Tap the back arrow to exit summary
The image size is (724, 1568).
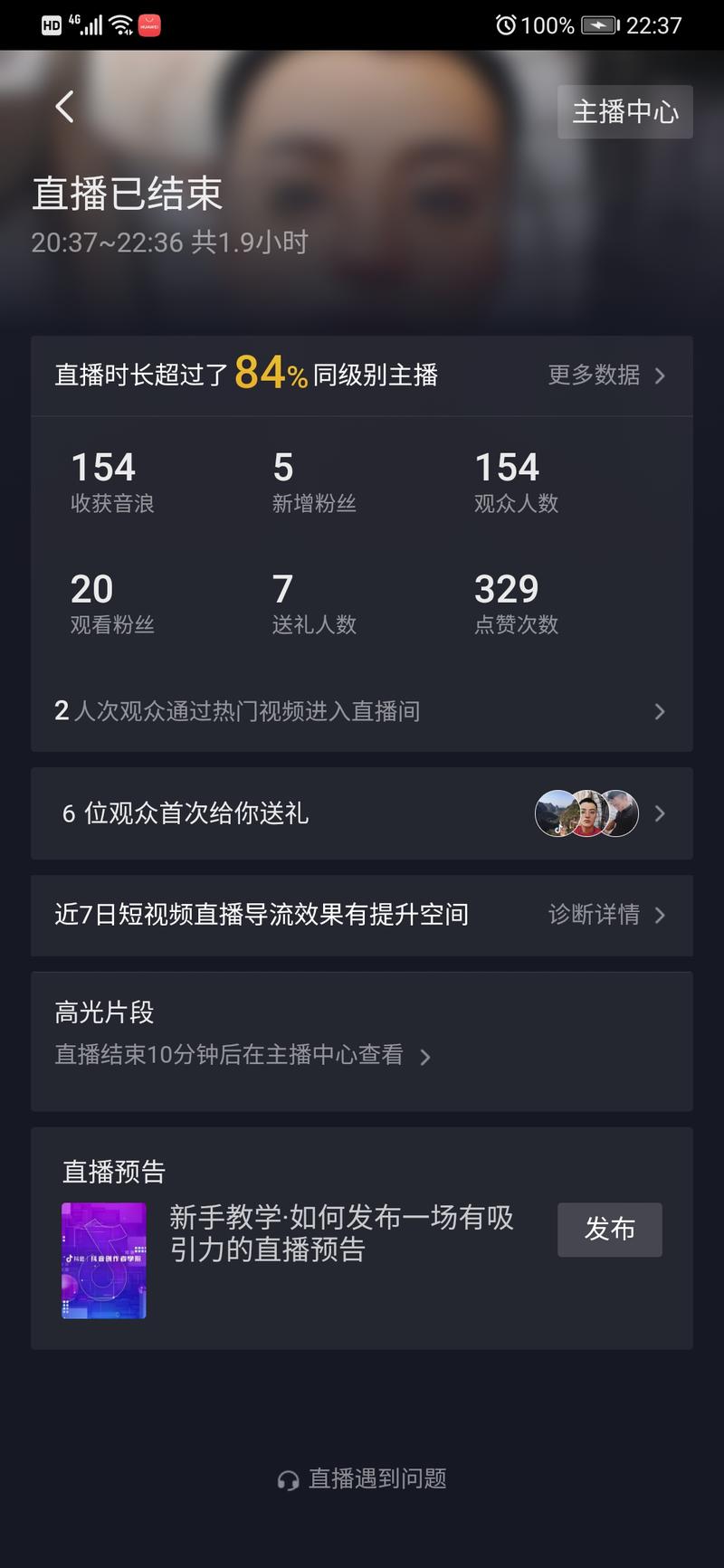tap(63, 106)
